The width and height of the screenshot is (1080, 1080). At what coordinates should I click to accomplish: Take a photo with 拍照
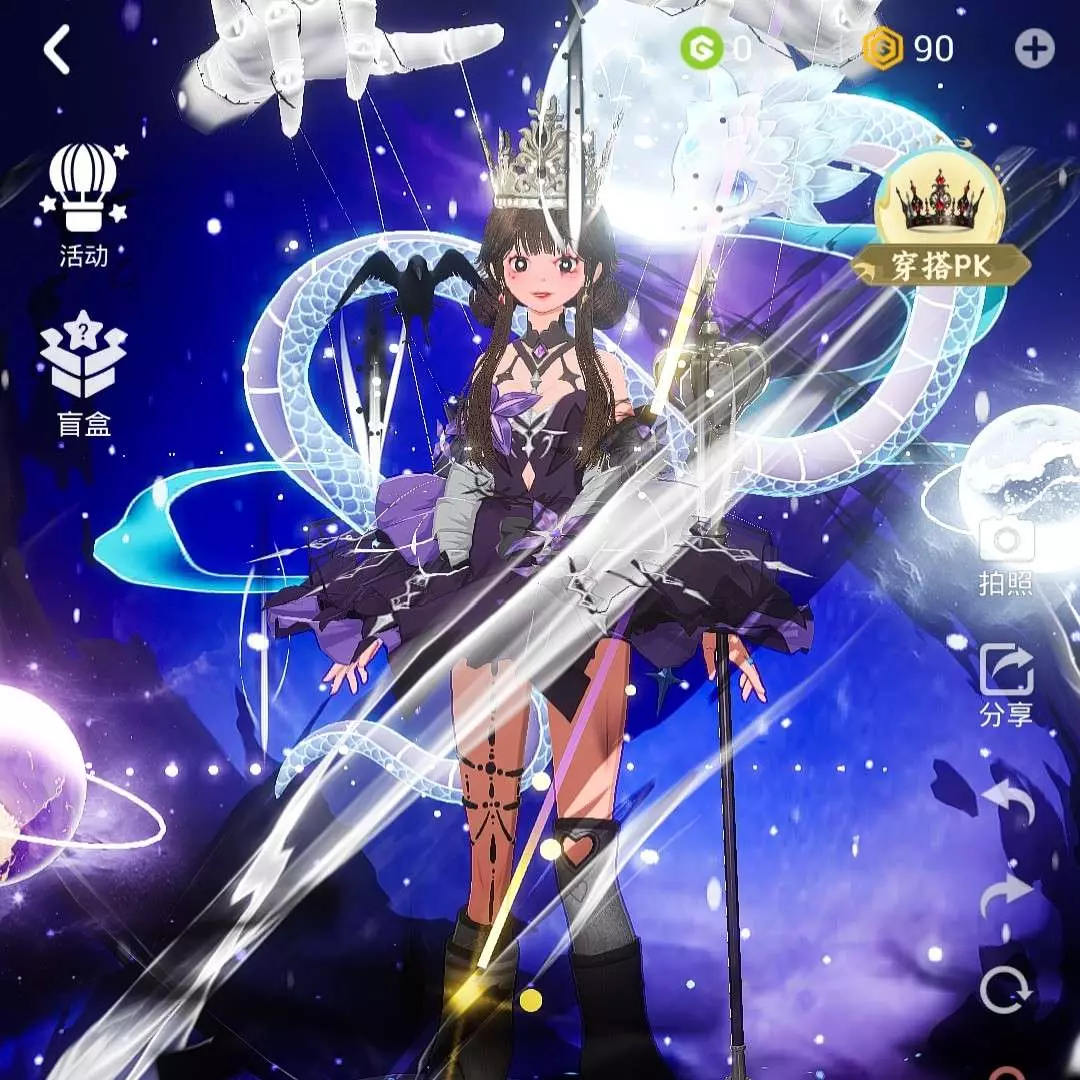click(1006, 556)
